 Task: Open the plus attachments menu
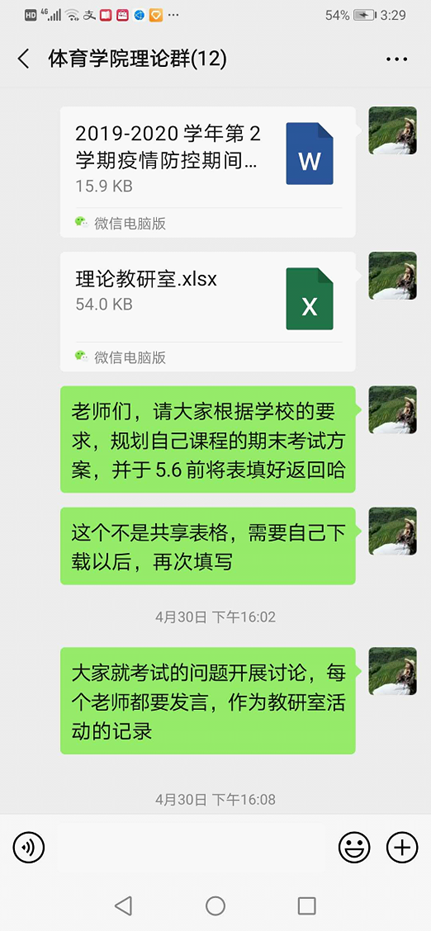[402, 847]
